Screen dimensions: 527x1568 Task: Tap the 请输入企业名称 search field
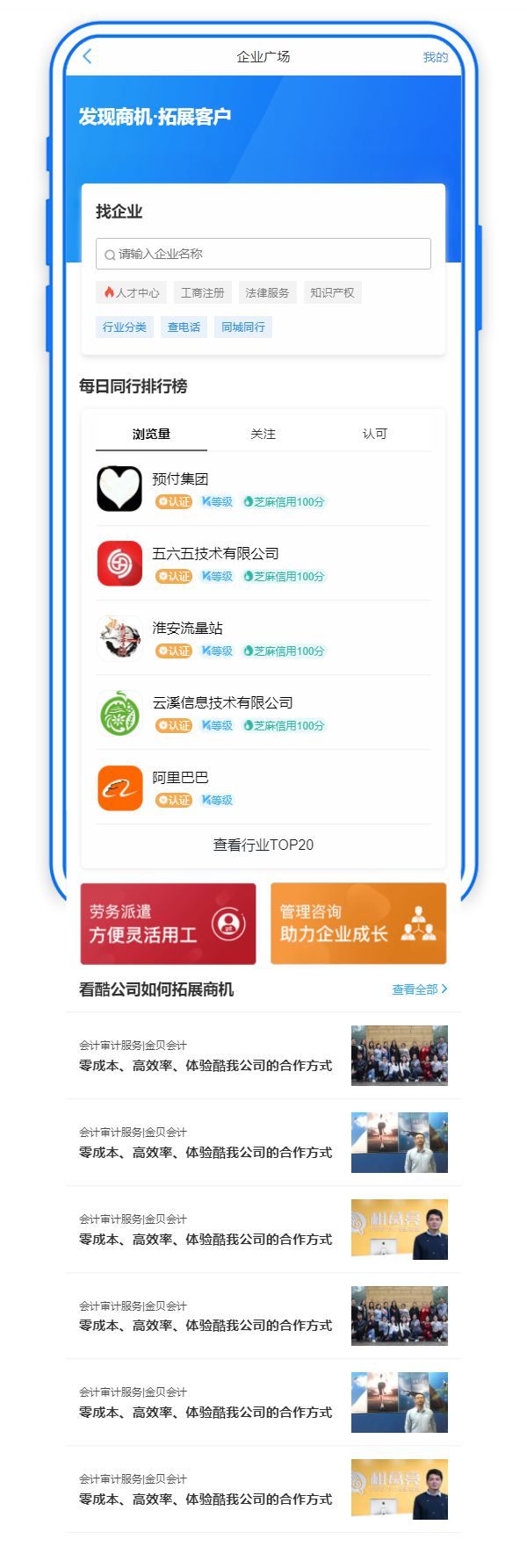pyautogui.click(x=263, y=254)
